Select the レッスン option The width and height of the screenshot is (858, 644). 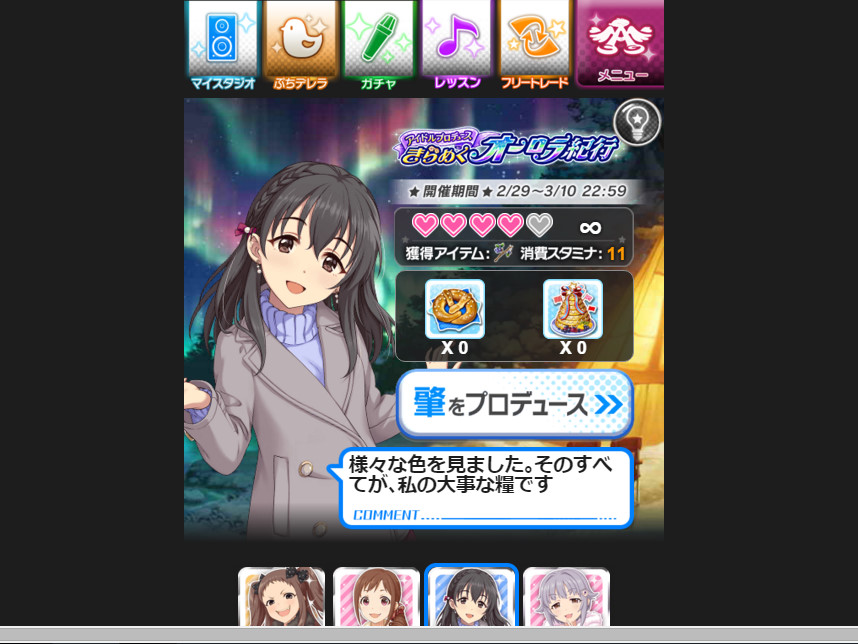coord(457,45)
